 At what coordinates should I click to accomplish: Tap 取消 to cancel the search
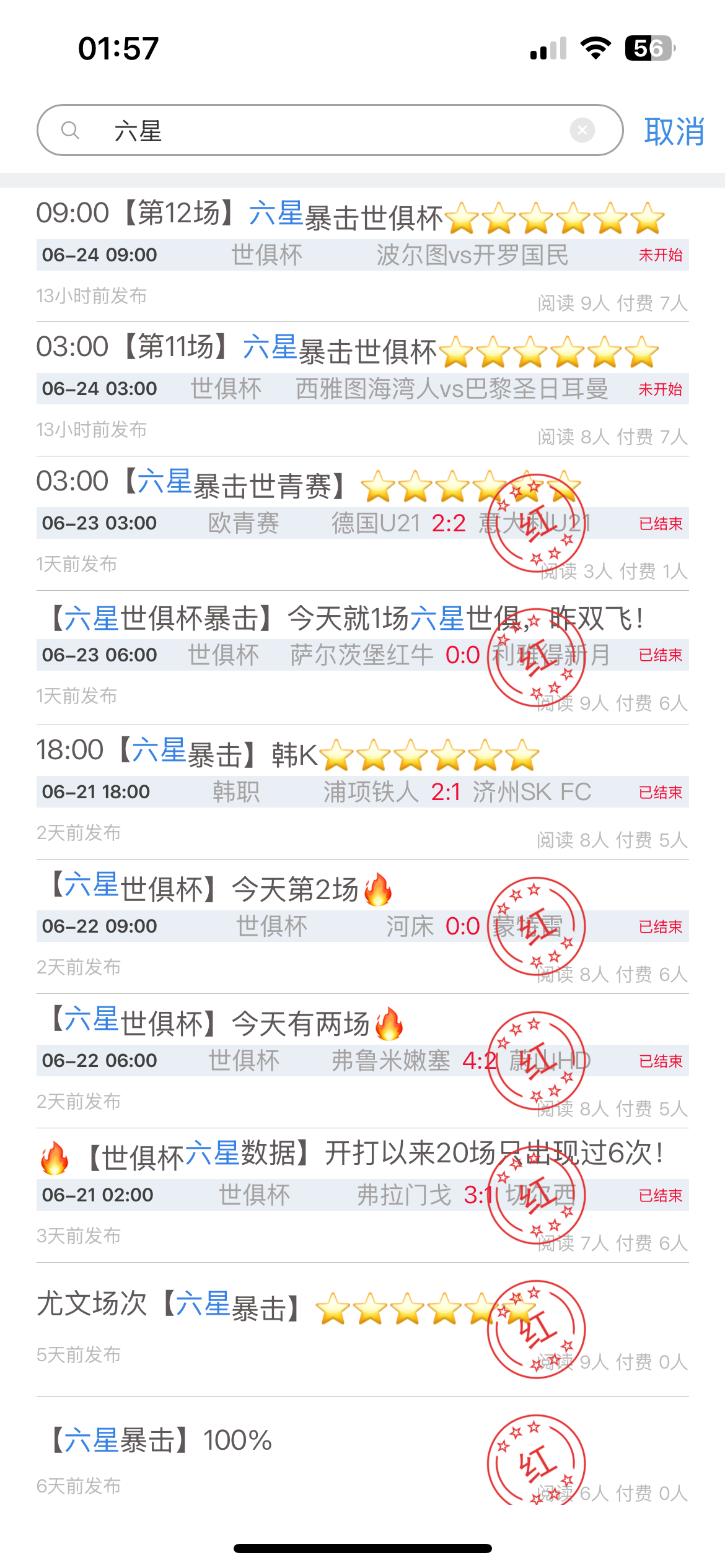[674, 131]
